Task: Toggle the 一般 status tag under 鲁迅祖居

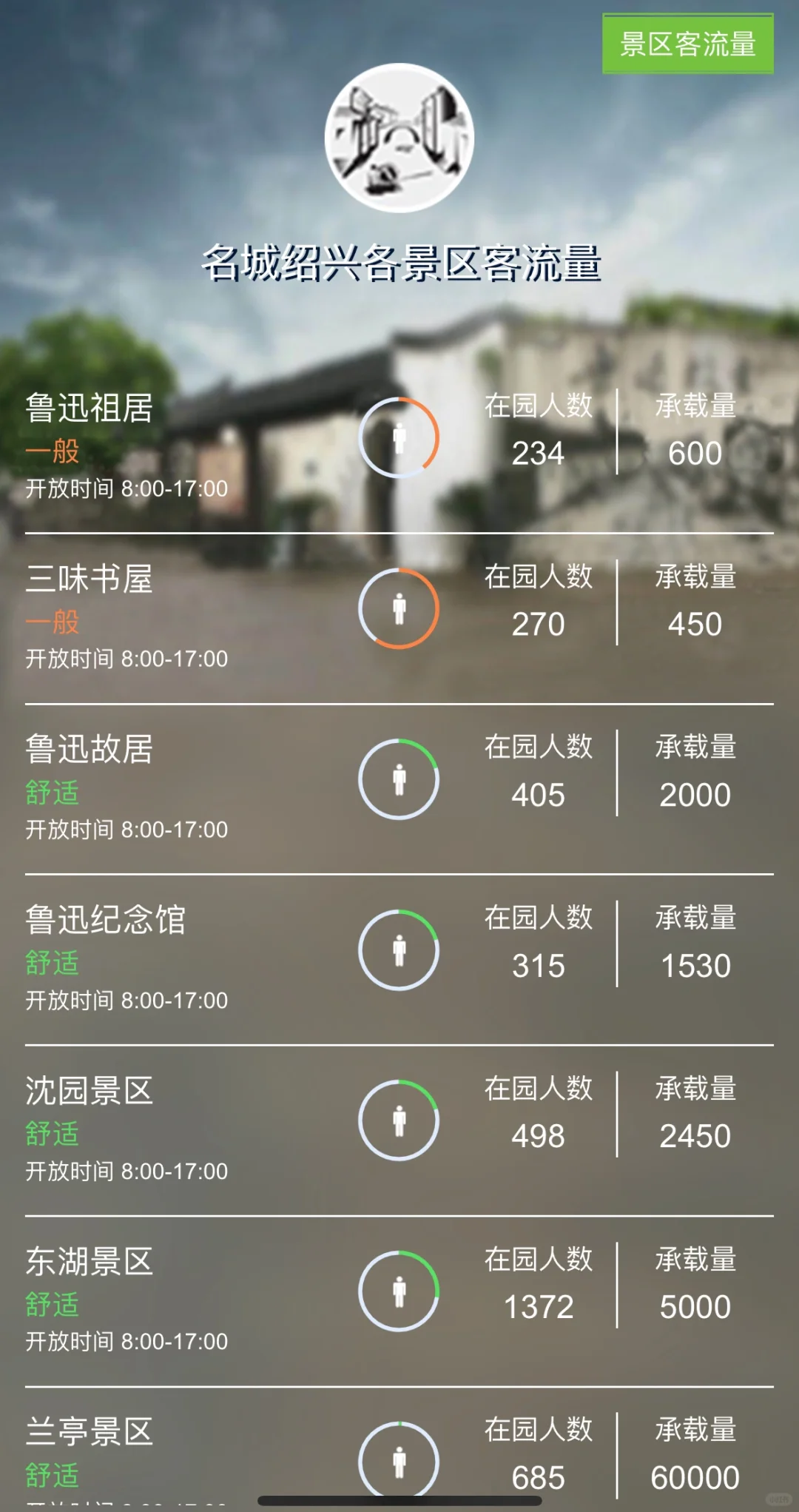Action: tap(53, 454)
